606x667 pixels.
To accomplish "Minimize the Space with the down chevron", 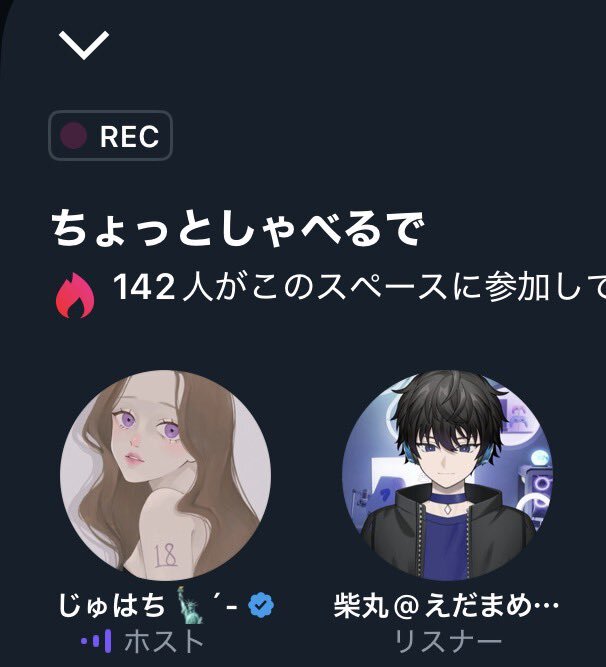I will click(x=84, y=44).
